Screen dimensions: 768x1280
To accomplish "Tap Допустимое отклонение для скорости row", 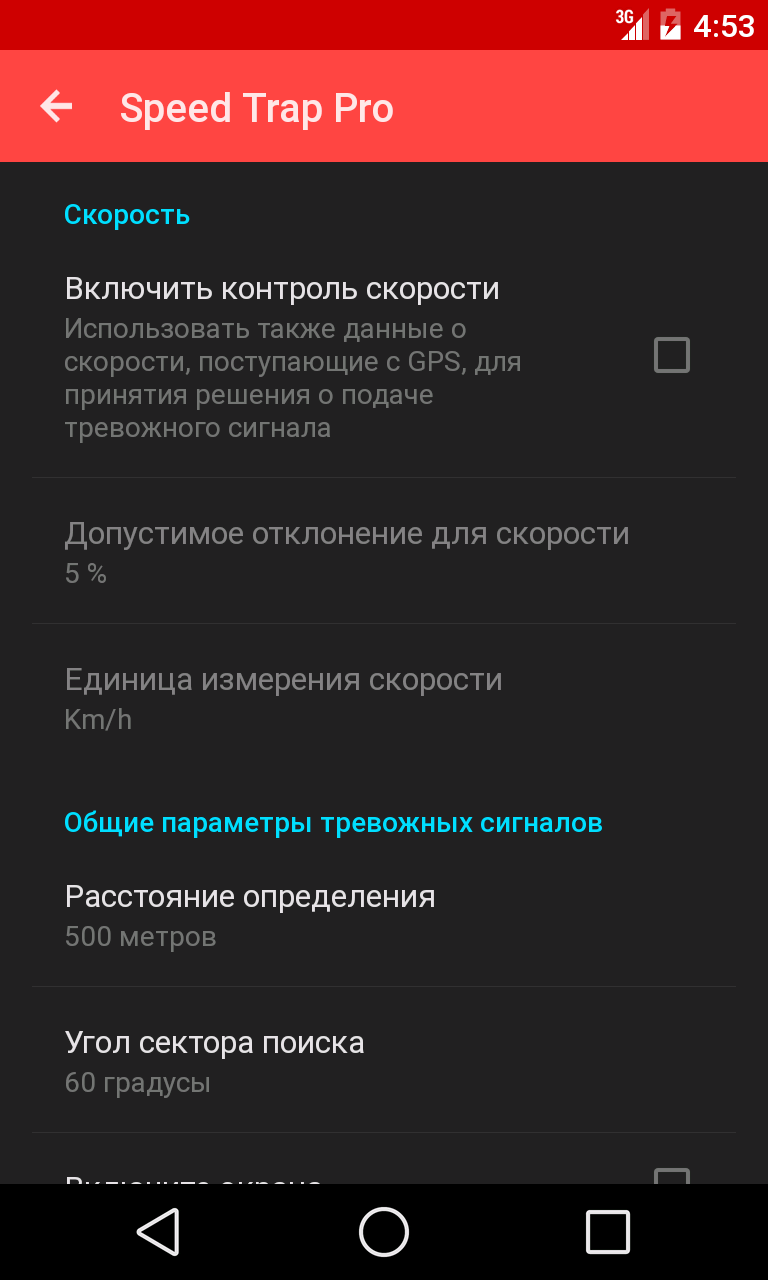I will (x=384, y=551).
